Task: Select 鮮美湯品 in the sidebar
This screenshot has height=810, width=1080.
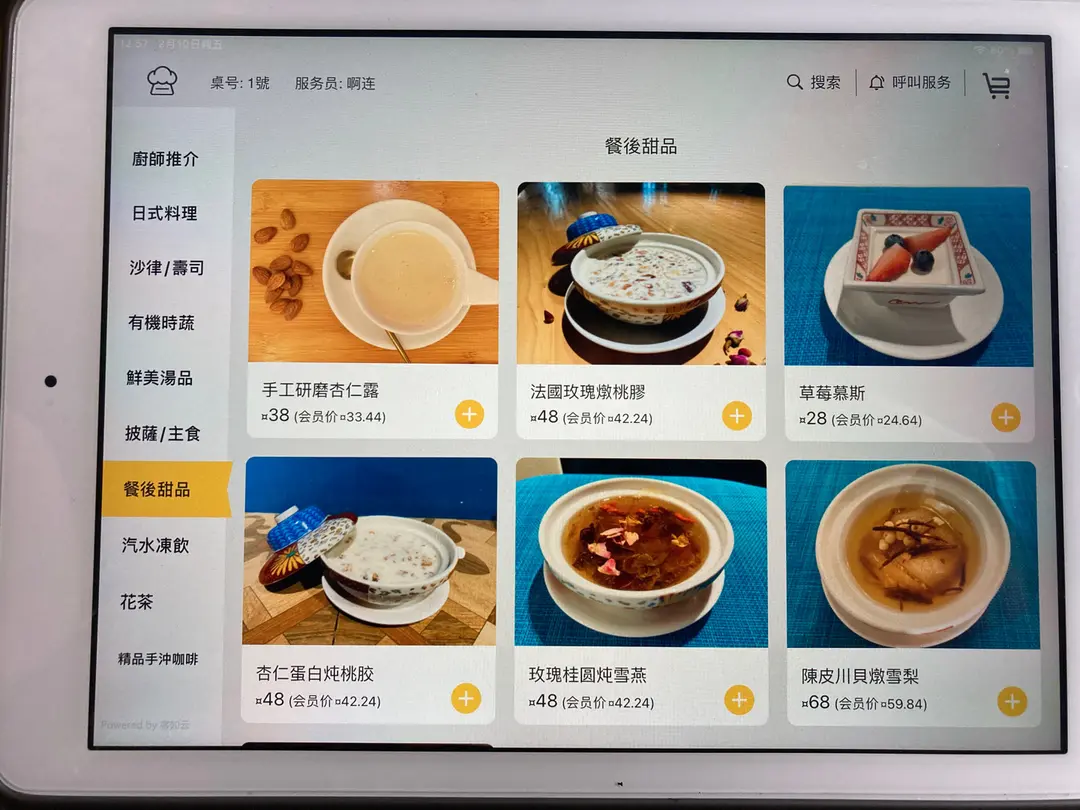Action: [x=160, y=378]
